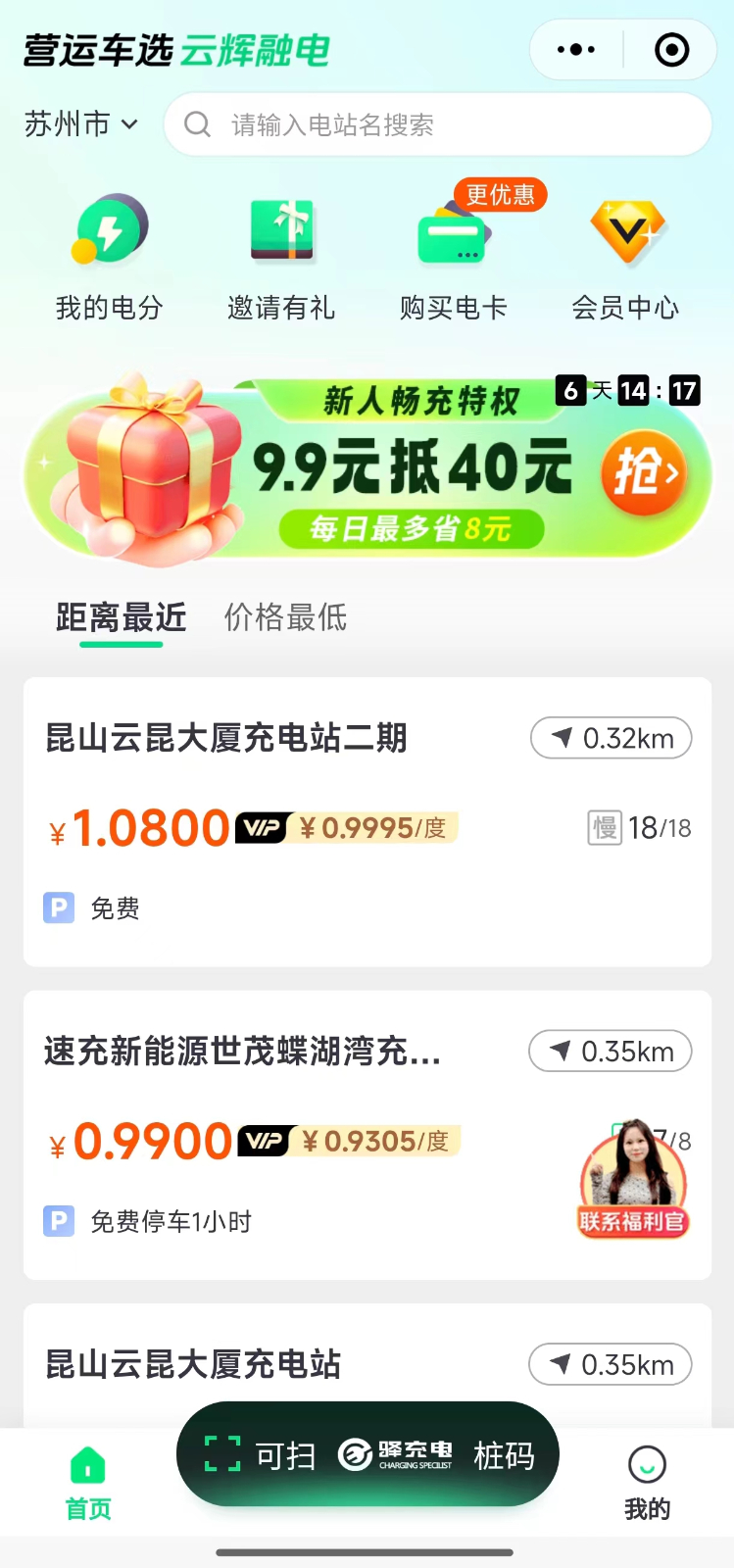Switch to the 价格最低 tab
734x1568 pixels.
pos(285,617)
